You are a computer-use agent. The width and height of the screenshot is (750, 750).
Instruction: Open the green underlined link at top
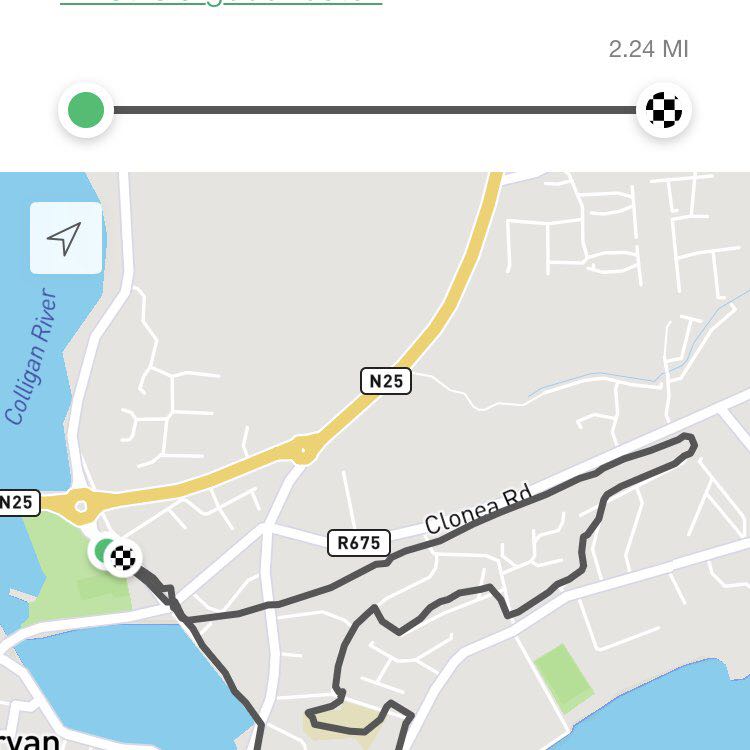pyautogui.click(x=220, y=3)
